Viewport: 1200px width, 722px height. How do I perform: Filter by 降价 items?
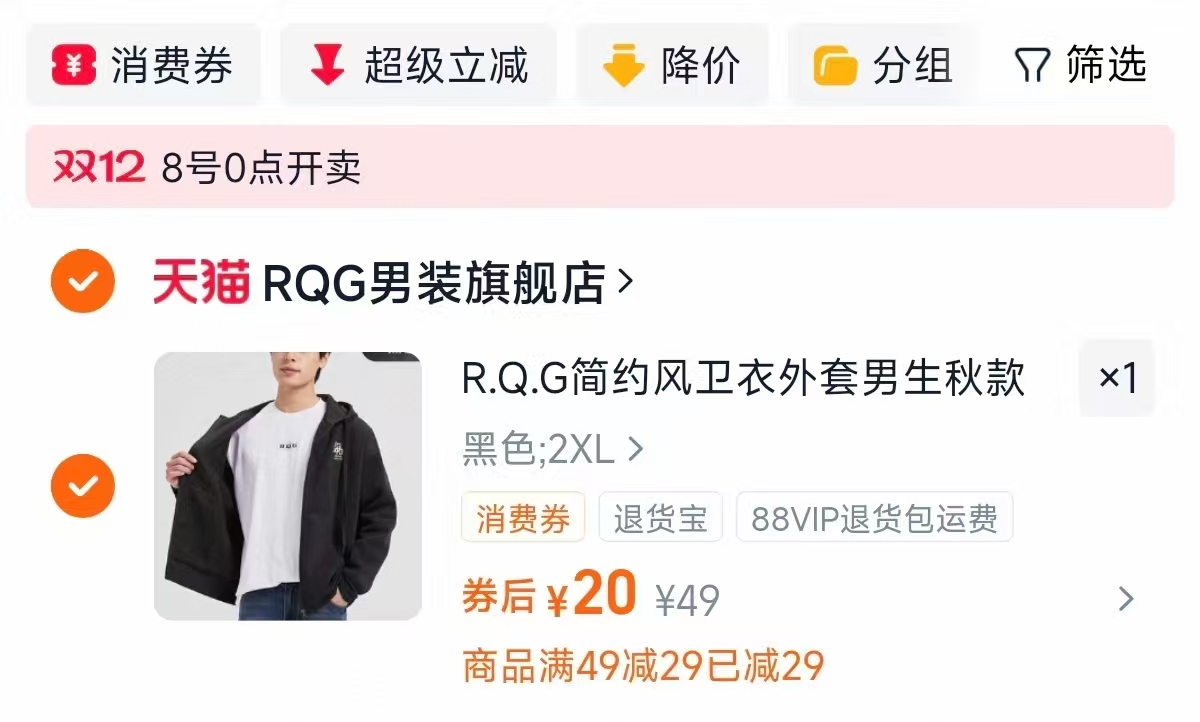click(x=672, y=67)
